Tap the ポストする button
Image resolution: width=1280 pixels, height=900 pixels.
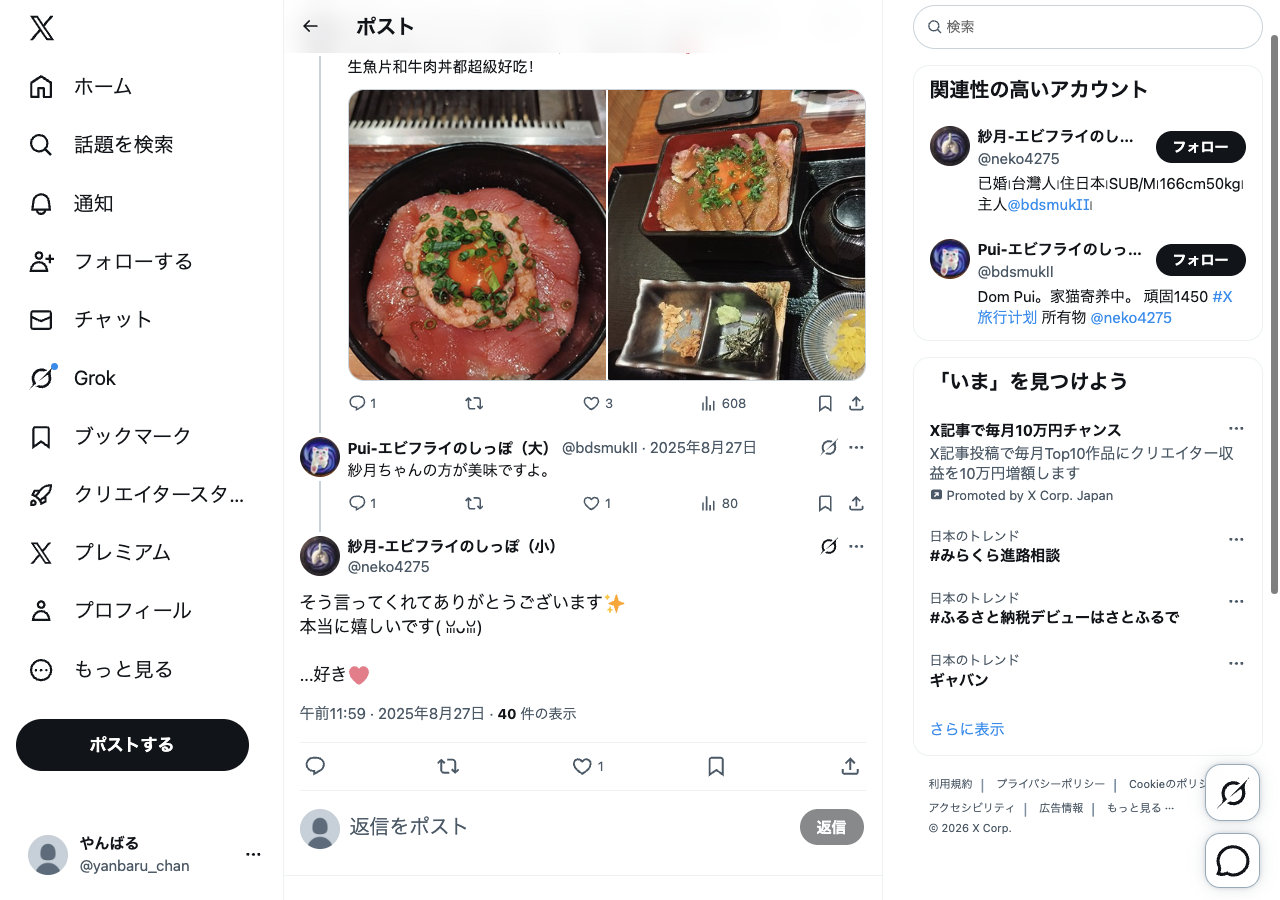point(132,745)
